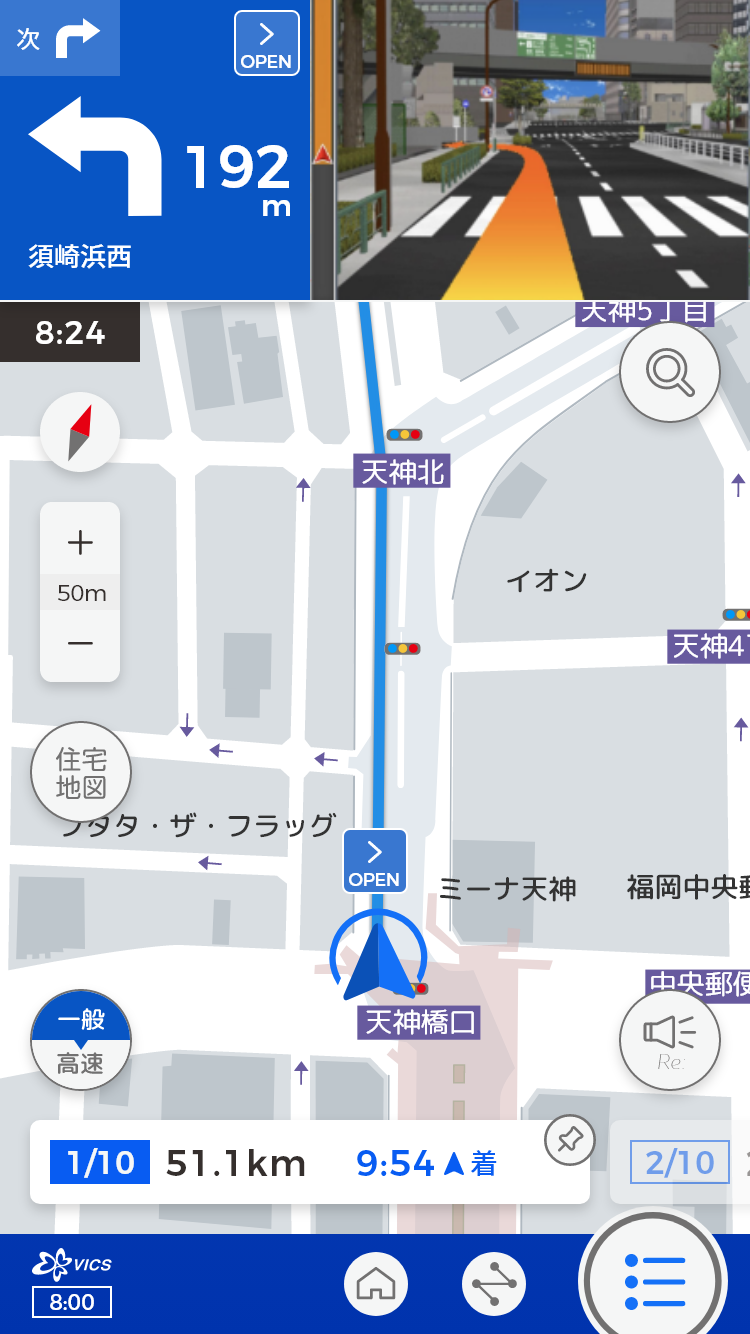Expand guidance panel with top OPEN button

pyautogui.click(x=266, y=43)
